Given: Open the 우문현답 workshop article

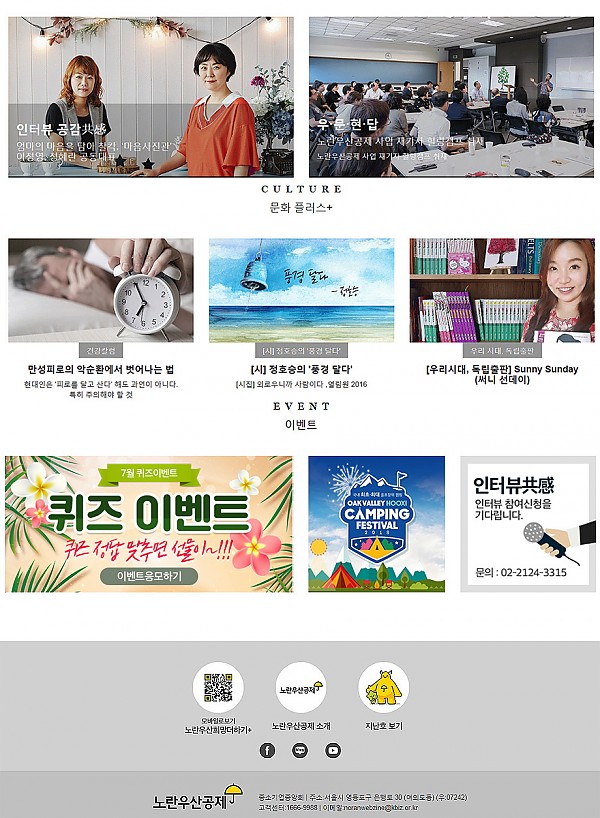Looking at the screenshot, I should point(451,97).
